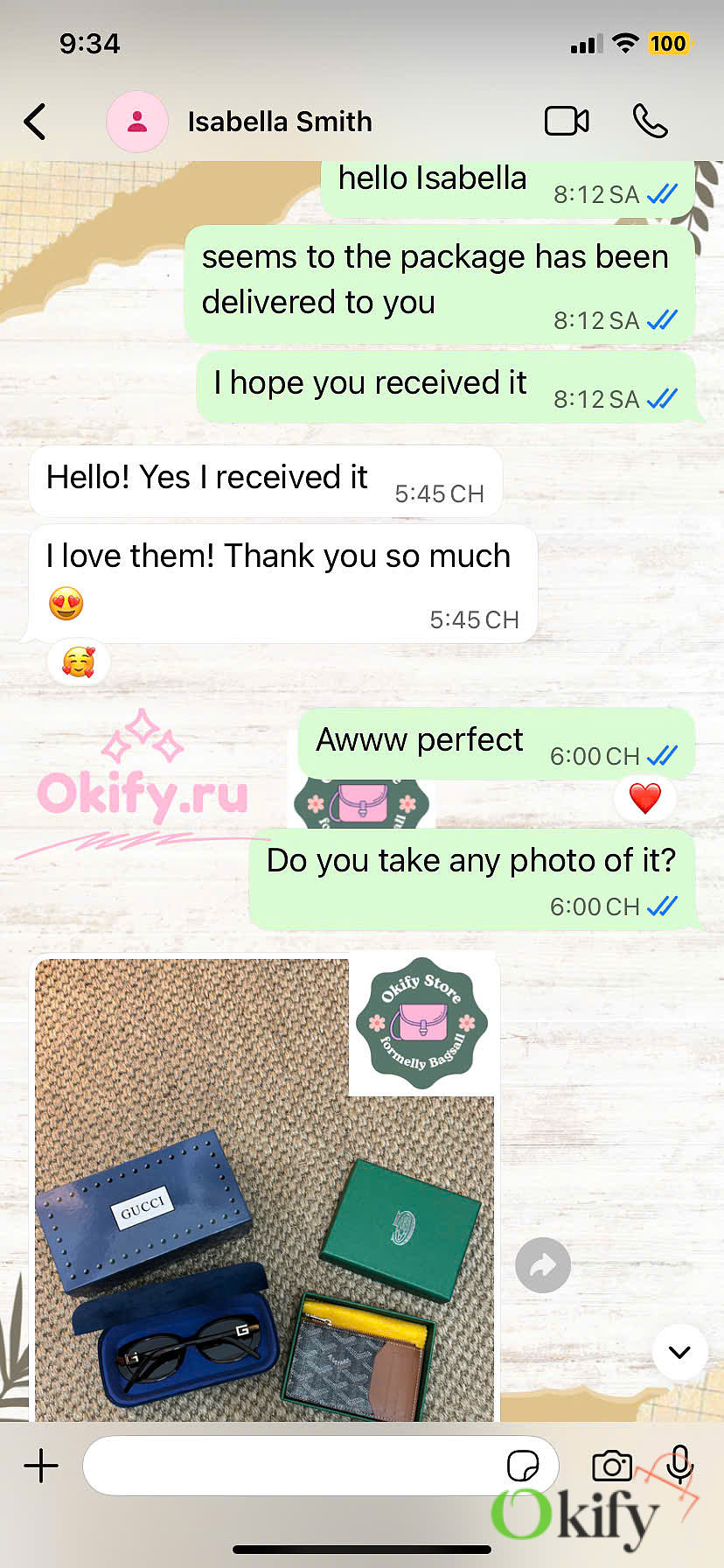Open the camera to take a photo
The height and width of the screenshot is (1568, 724).
click(x=611, y=1465)
